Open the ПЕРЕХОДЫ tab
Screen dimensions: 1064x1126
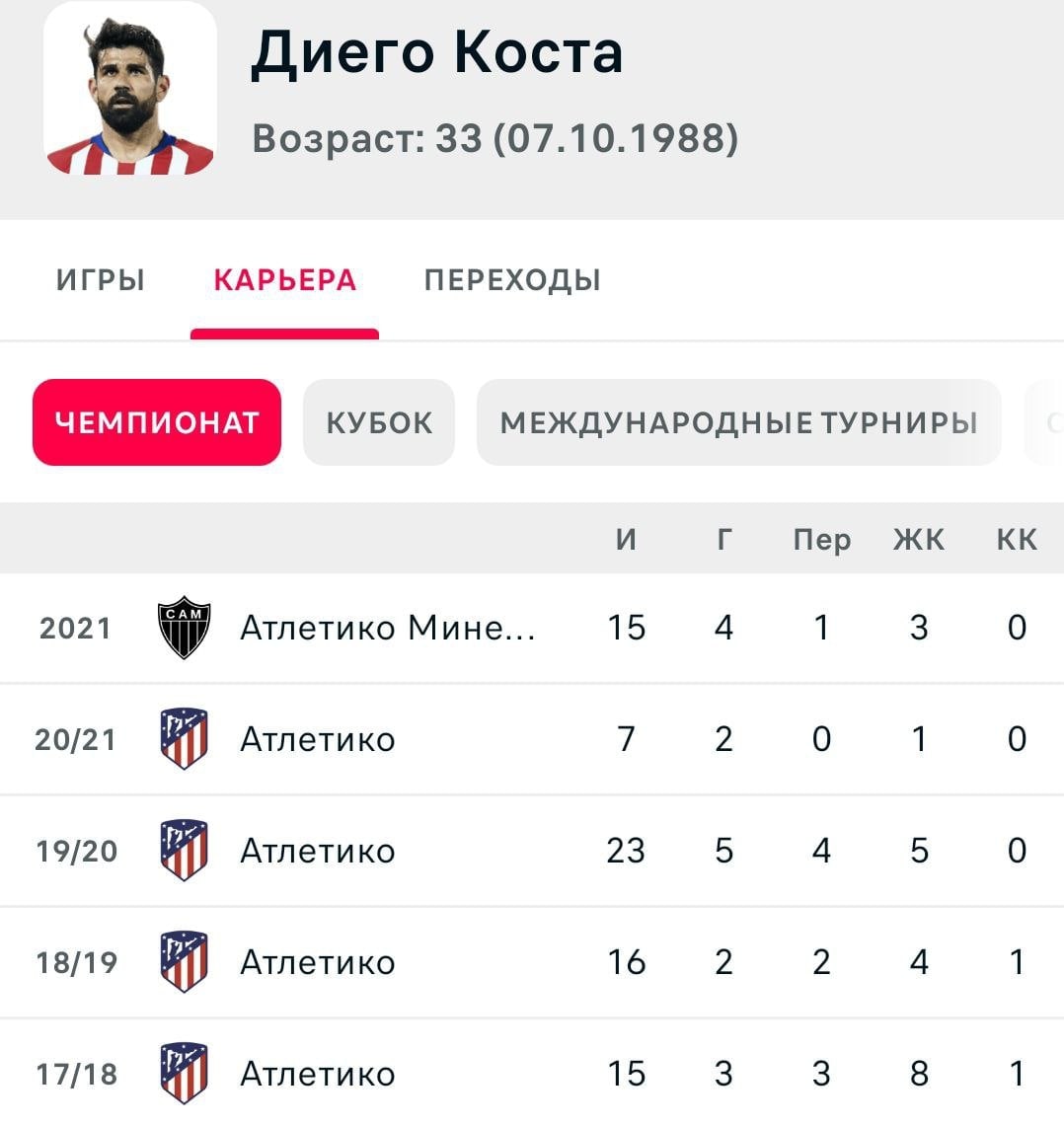(x=512, y=280)
